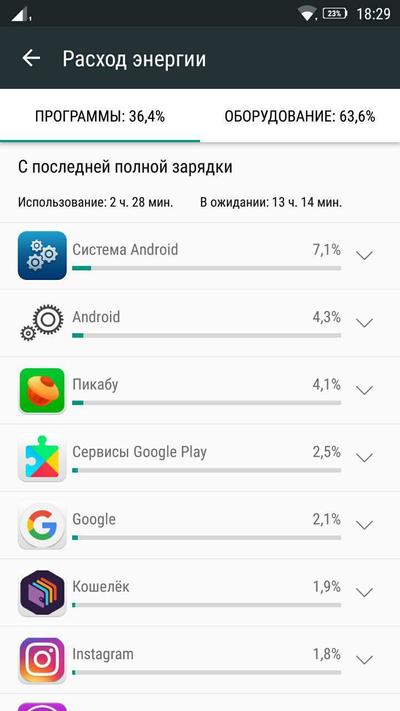
Task: Expand Сервисы Google Play chevron
Action: tap(364, 458)
